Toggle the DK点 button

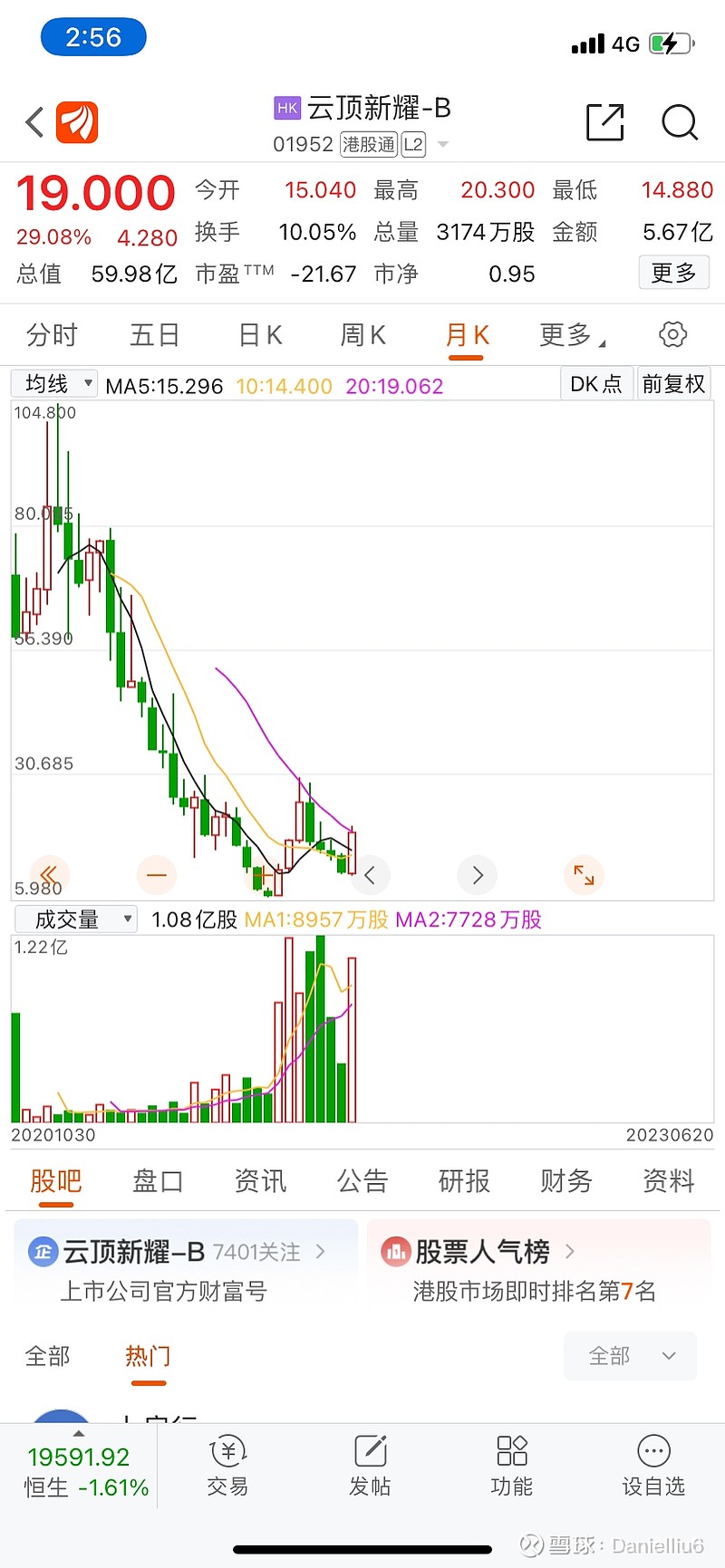[x=596, y=384]
